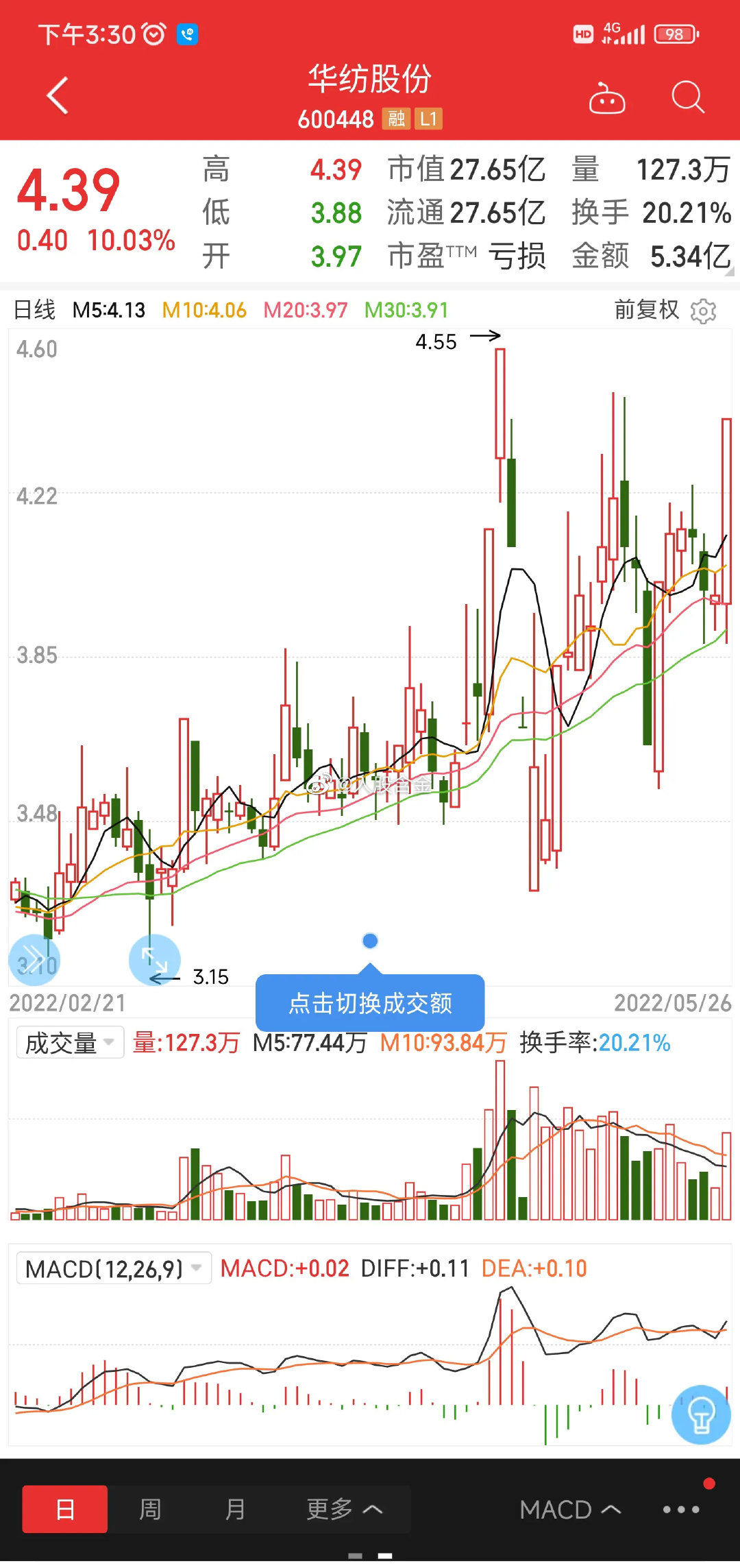Screen dimensions: 740x1568
Task: Expand chart to fullscreen with arrows icon
Action: pos(155,960)
